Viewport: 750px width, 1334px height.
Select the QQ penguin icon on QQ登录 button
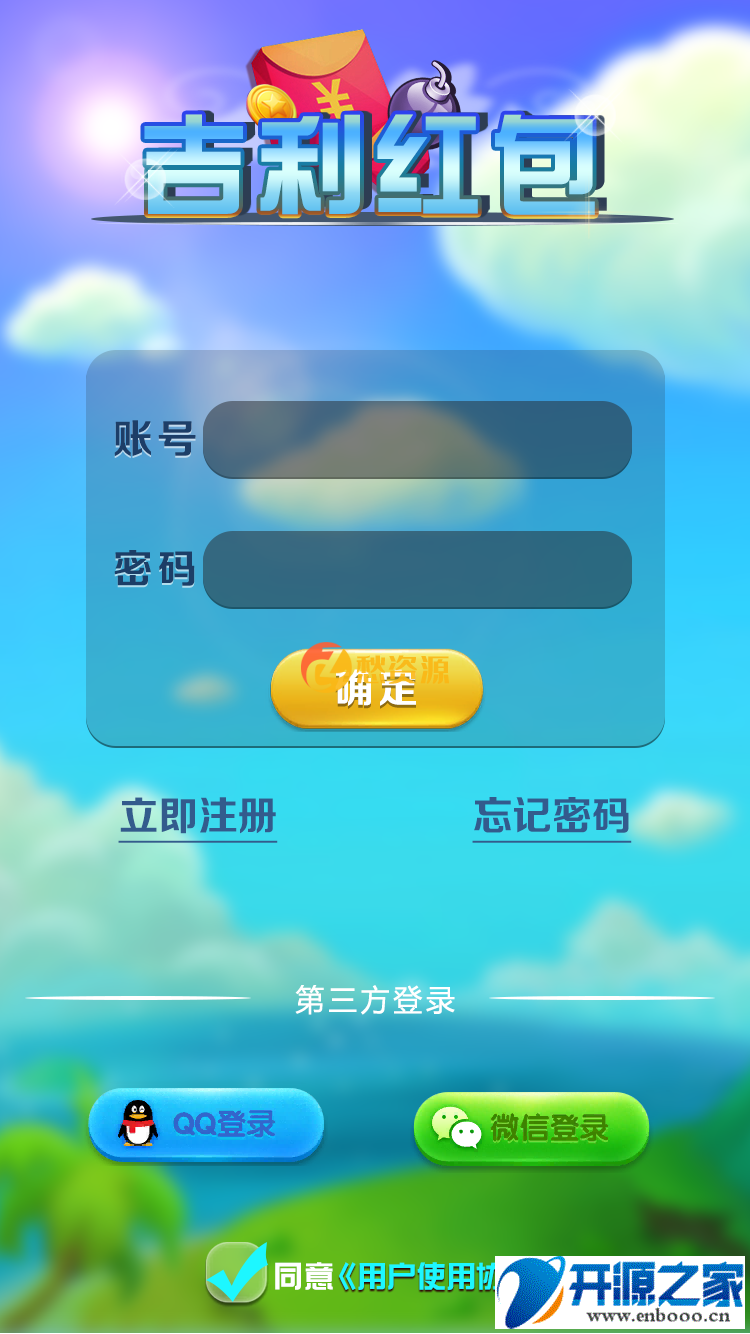(137, 1125)
